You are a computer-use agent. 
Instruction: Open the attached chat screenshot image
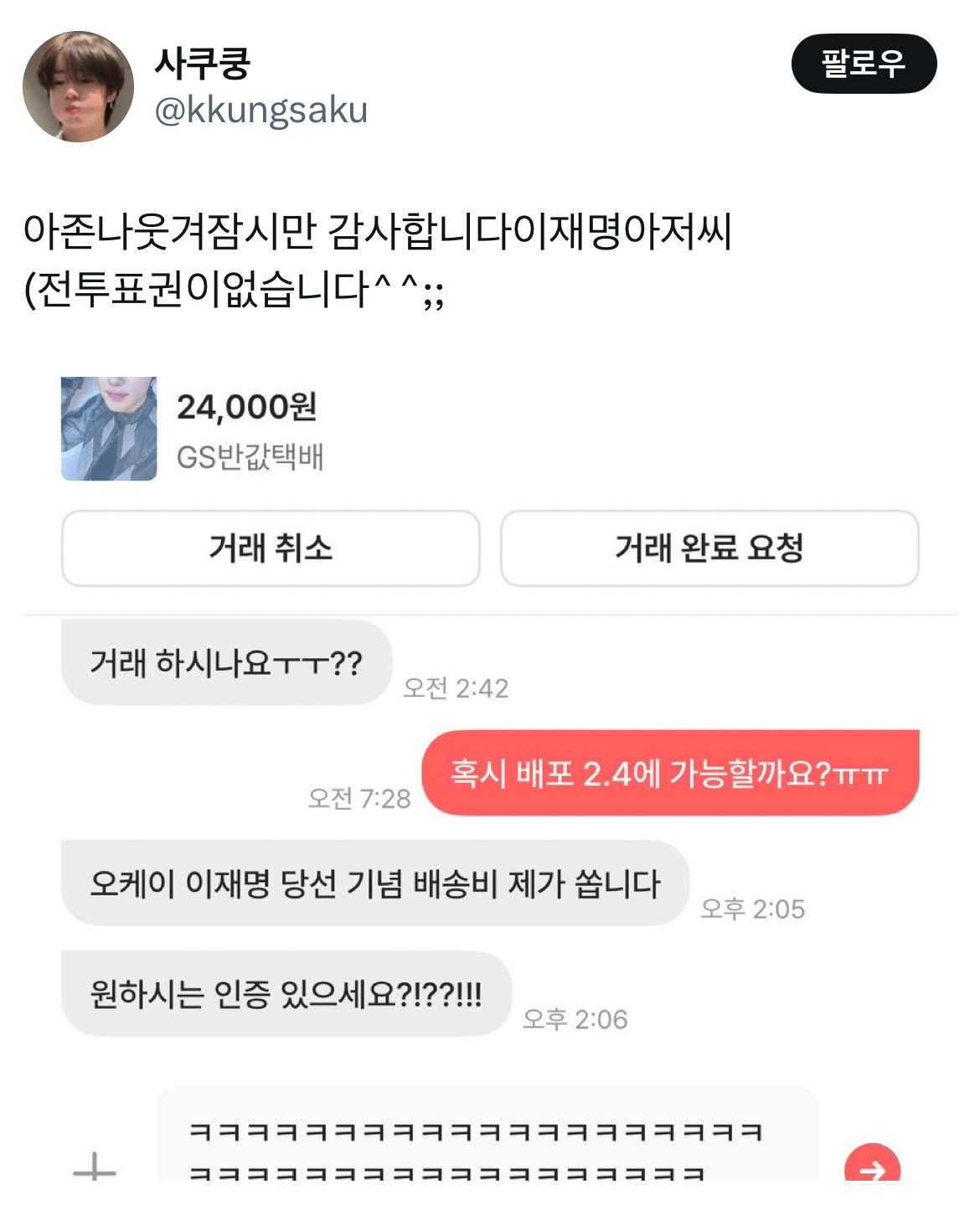coord(489,770)
